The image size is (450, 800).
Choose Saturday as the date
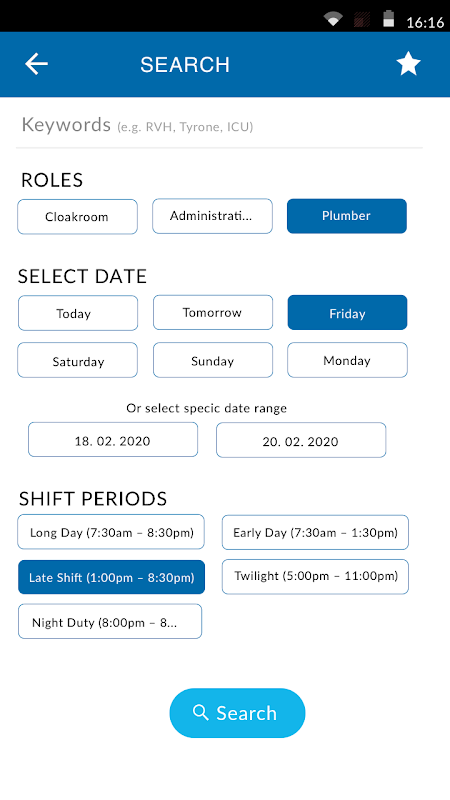point(78,360)
